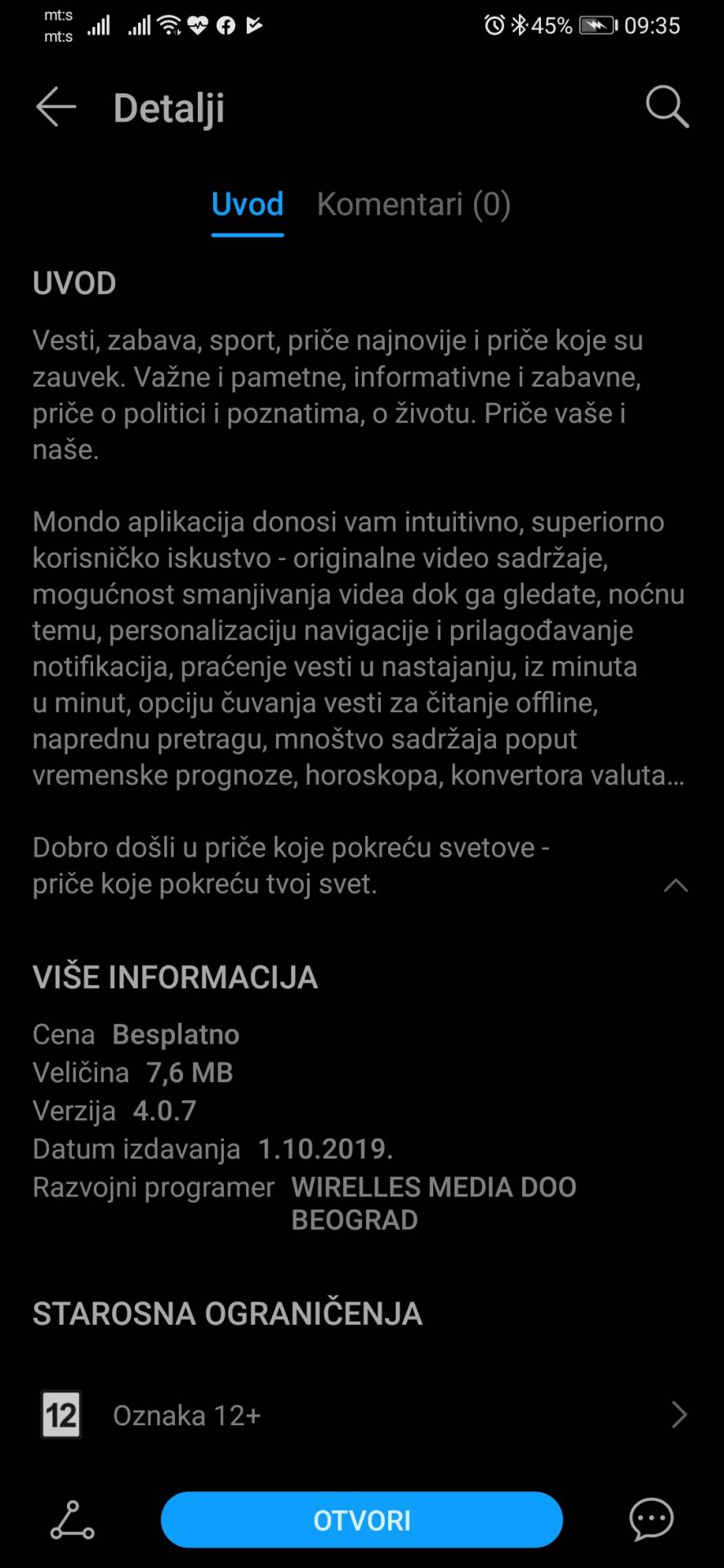Open the search icon in Detalji header
724x1568 pixels.
[x=667, y=106]
